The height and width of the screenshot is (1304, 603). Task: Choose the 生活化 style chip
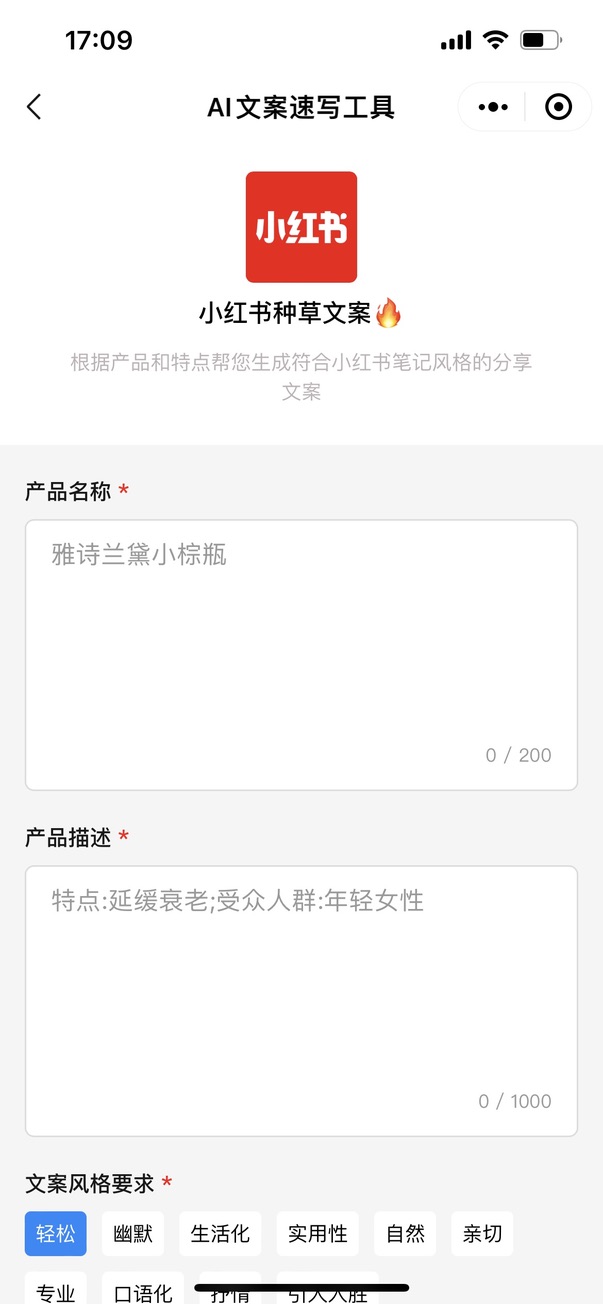pos(220,1234)
